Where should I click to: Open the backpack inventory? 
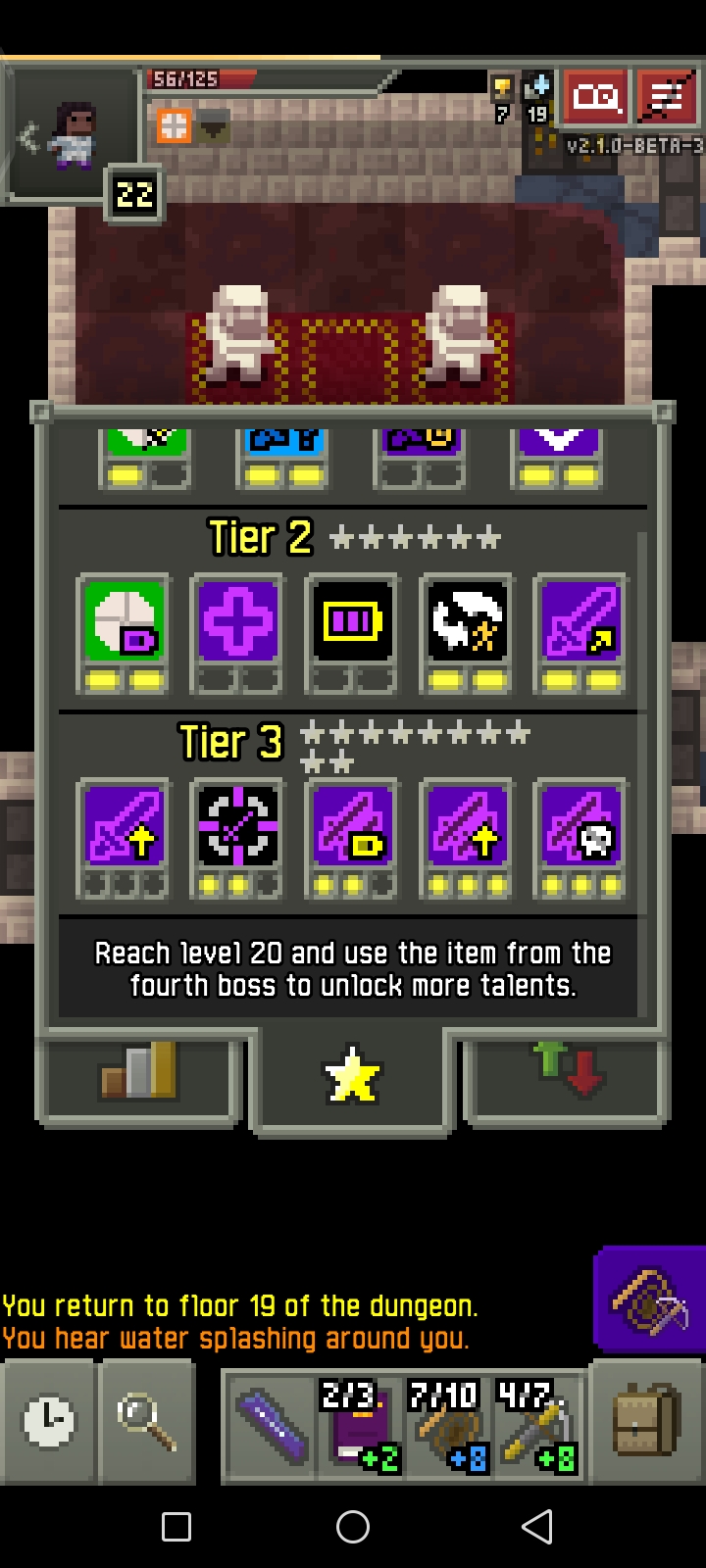pyautogui.click(x=647, y=1422)
